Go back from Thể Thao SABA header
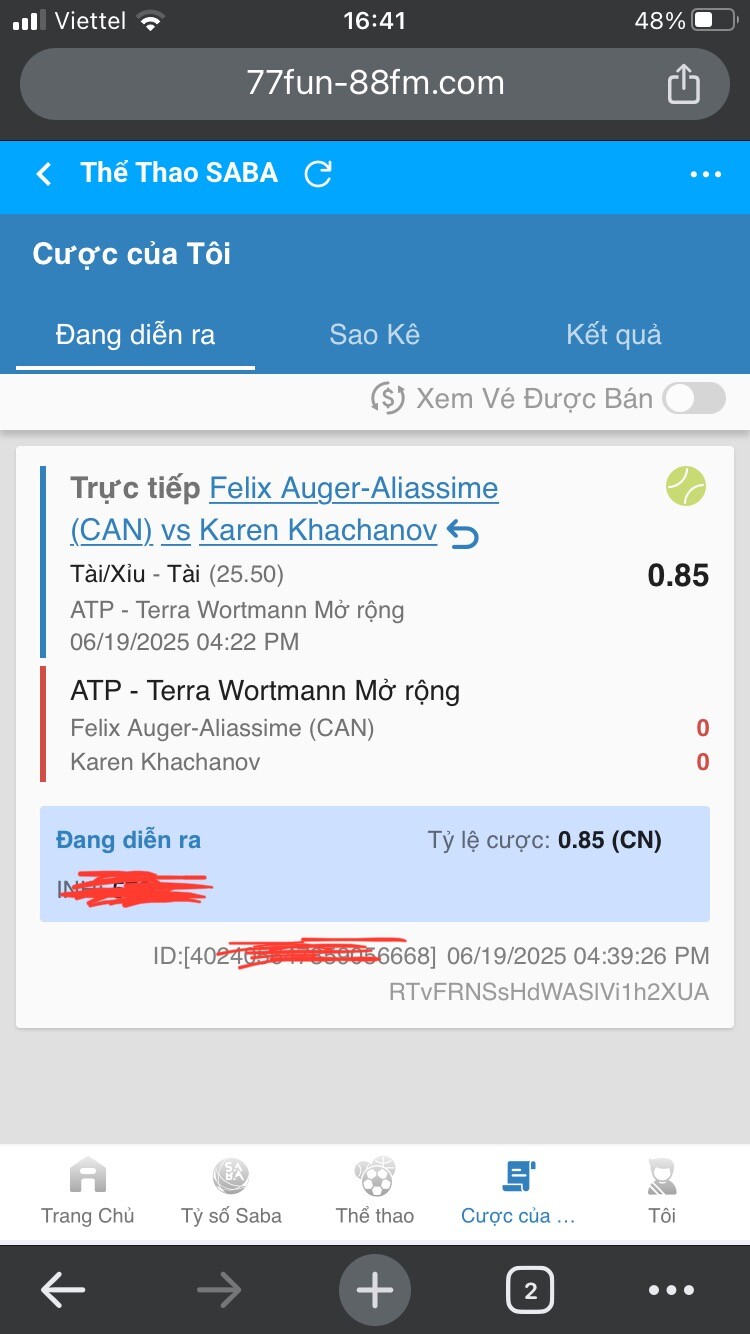Screen dimensions: 750x1334 tap(44, 174)
